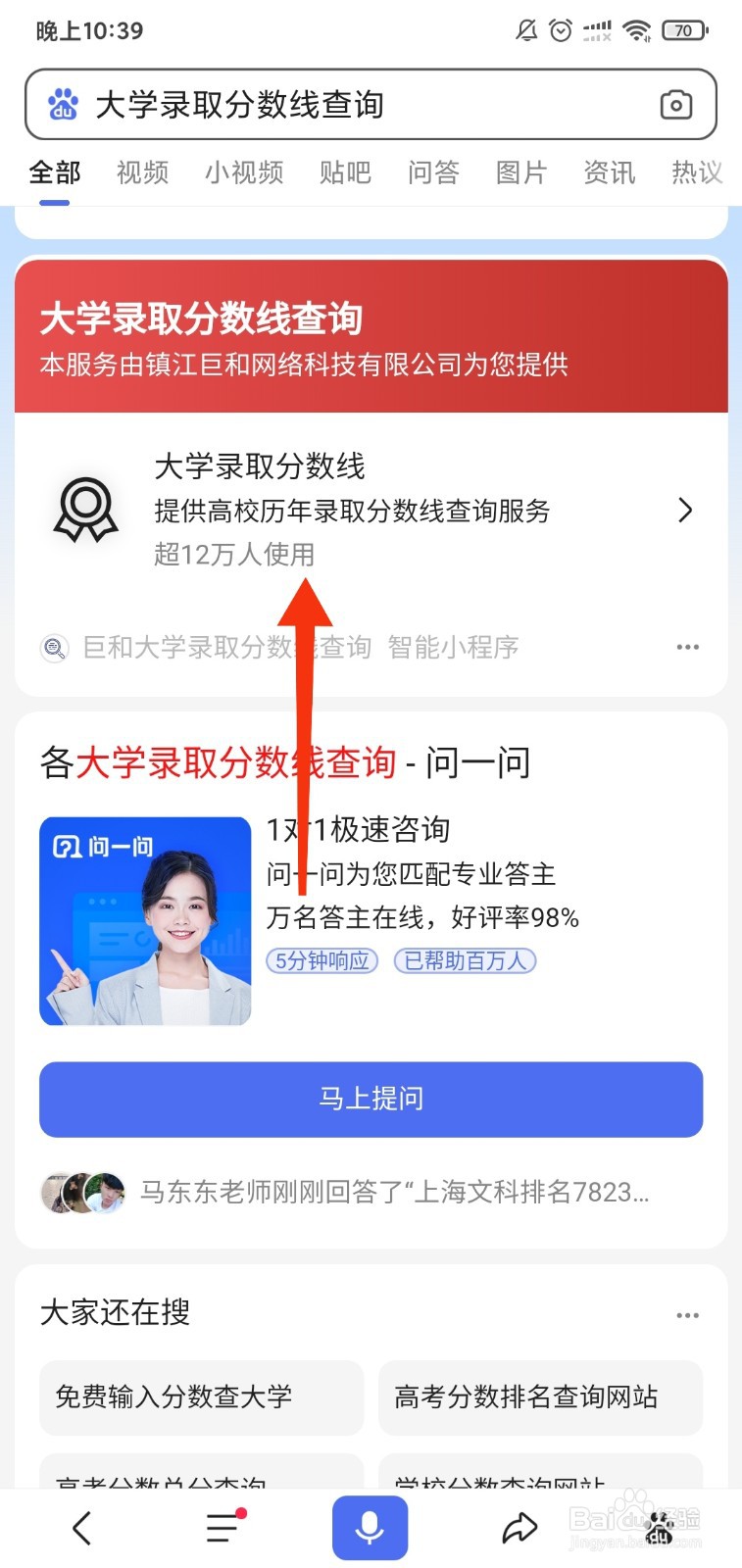The width and height of the screenshot is (742, 1568).
Task: Switch to the 图片 tab
Action: (520, 172)
